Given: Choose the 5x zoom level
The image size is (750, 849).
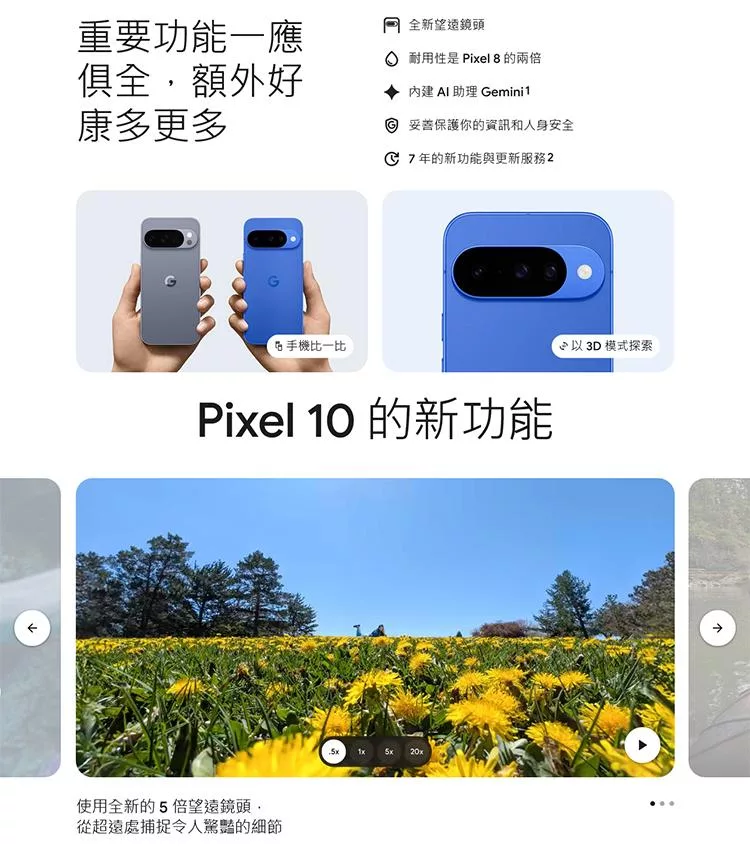Looking at the screenshot, I should (388, 751).
